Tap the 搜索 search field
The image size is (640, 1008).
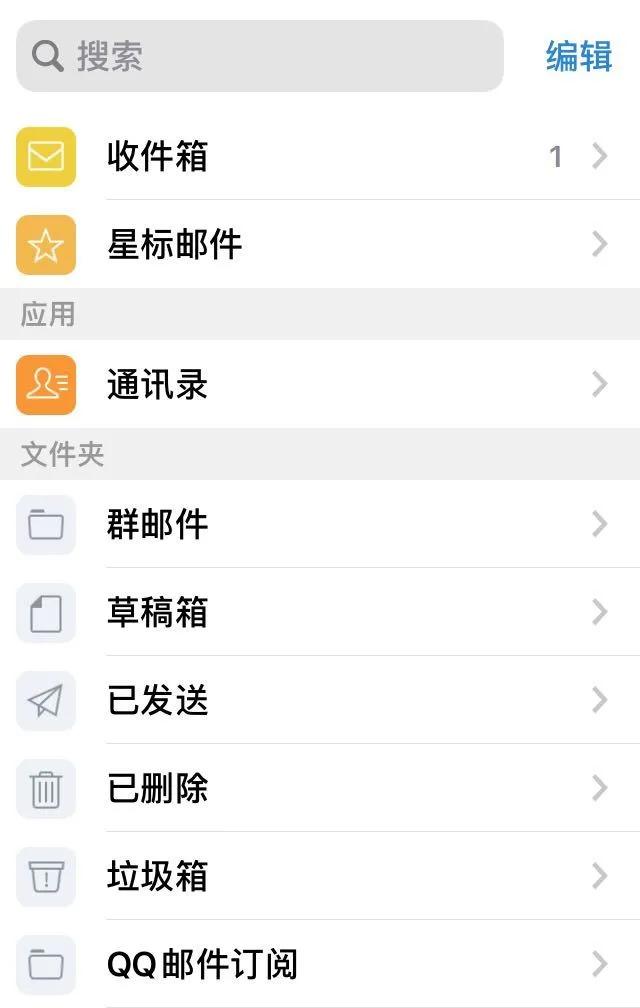[x=260, y=56]
